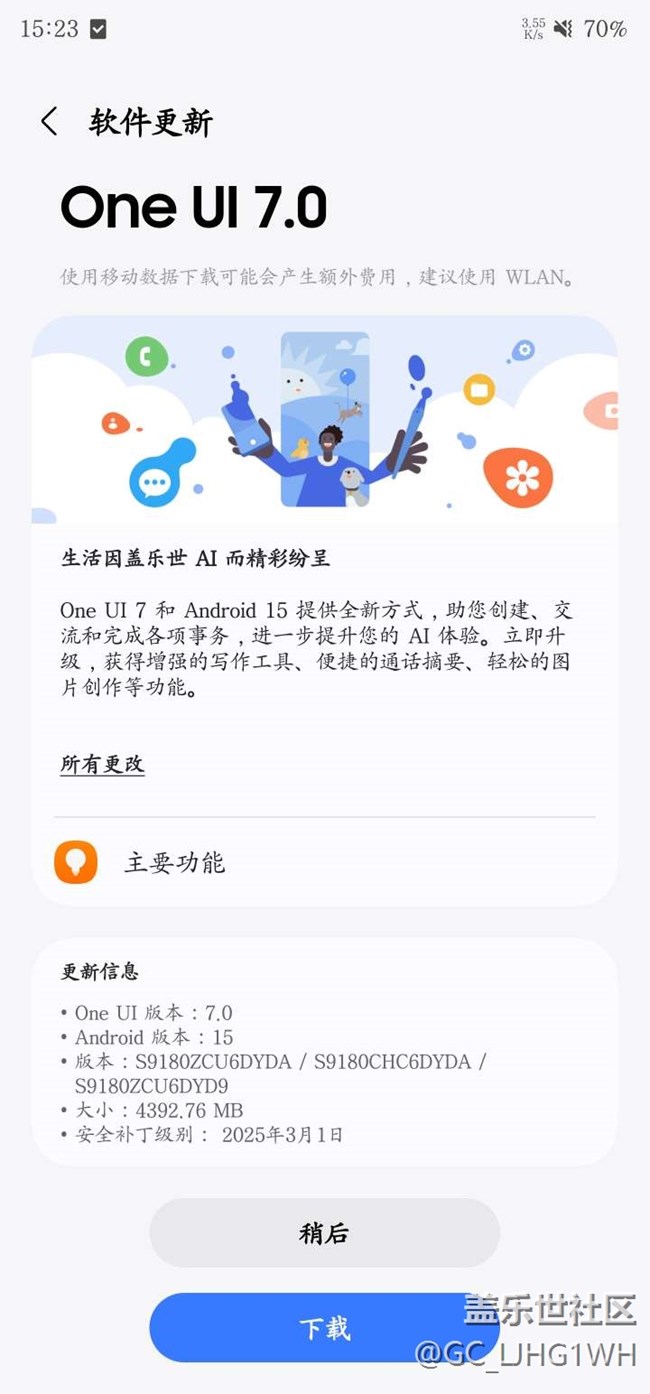Go back from the 软件更新 screen

[49, 122]
